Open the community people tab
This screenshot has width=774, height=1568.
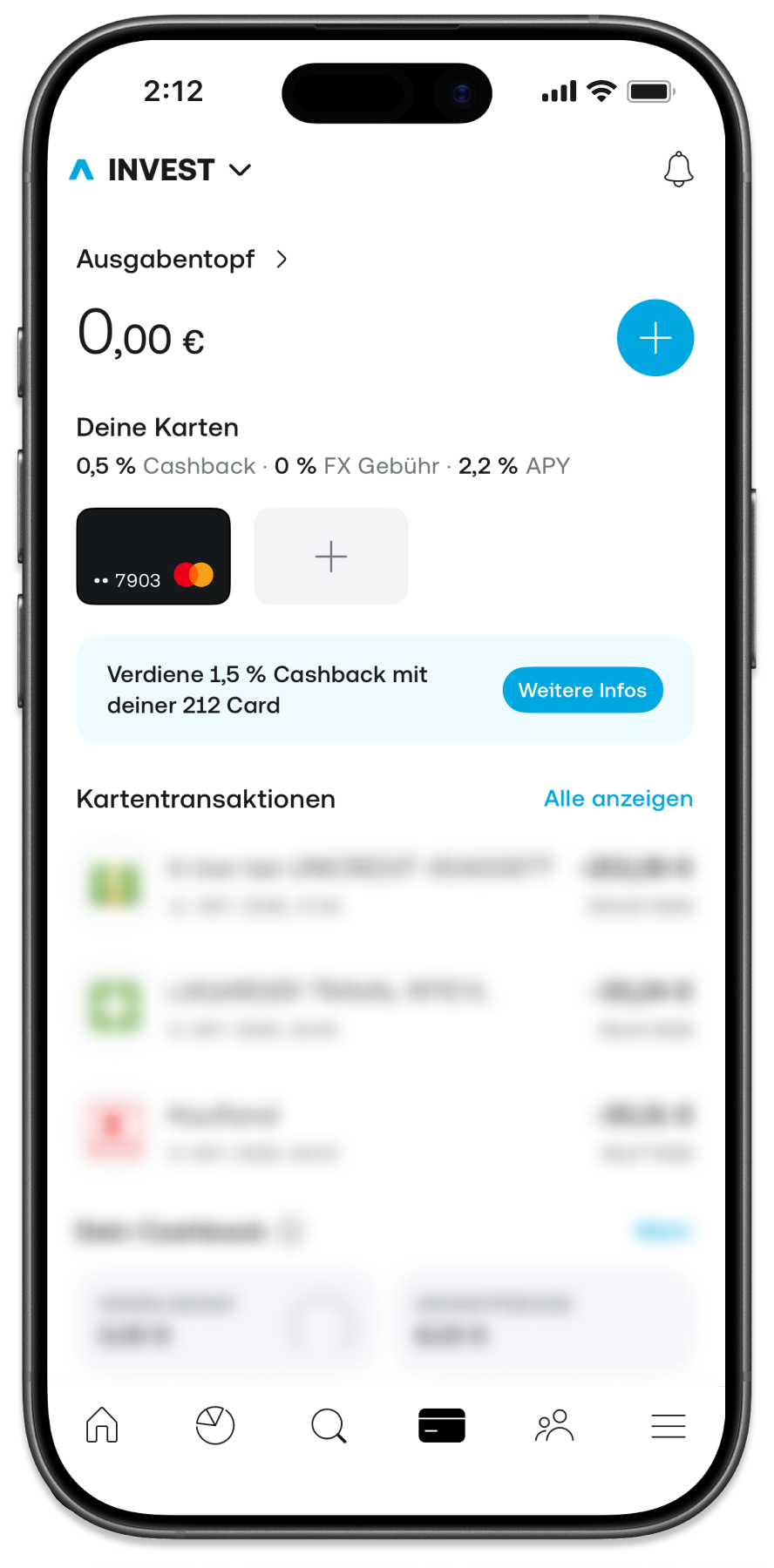tap(554, 1425)
